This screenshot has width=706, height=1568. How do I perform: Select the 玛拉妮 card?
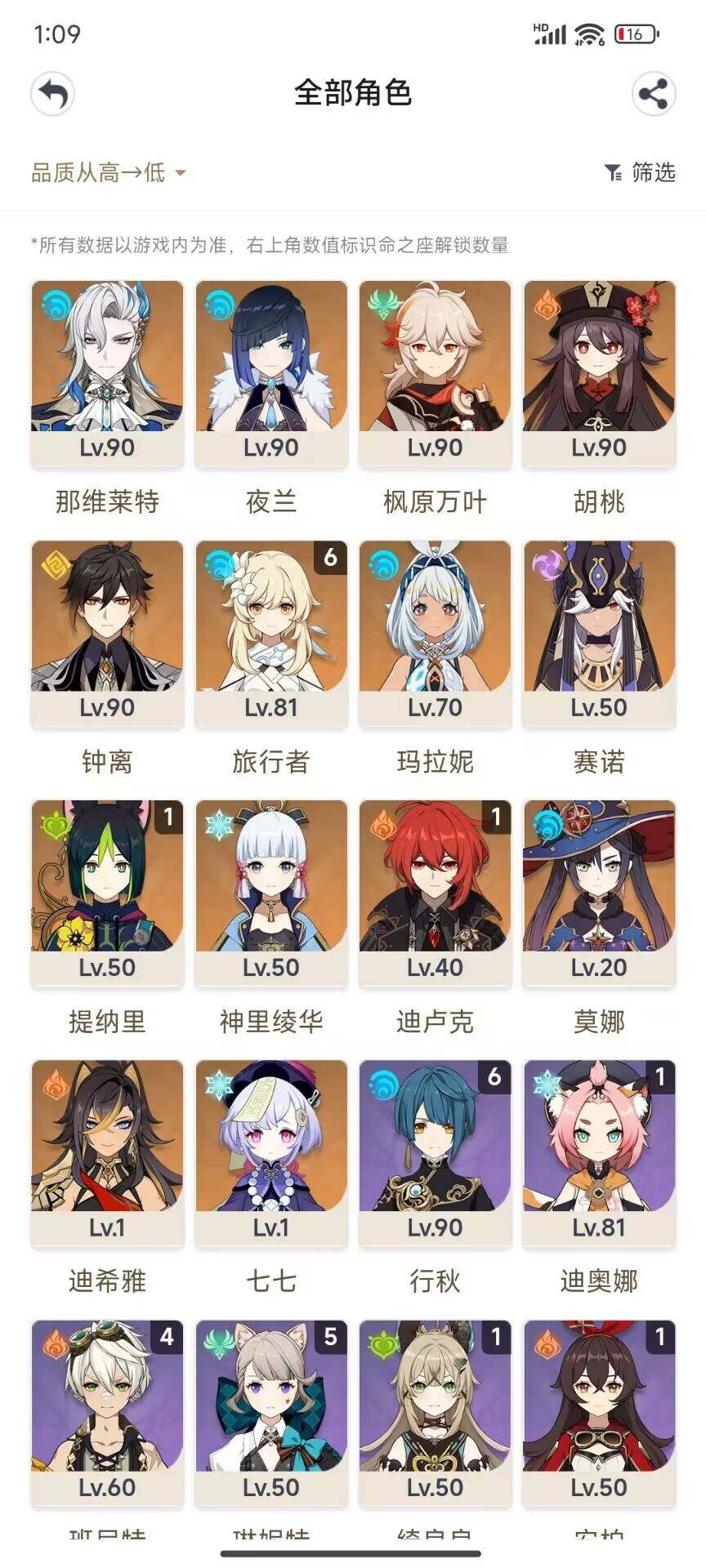435,634
